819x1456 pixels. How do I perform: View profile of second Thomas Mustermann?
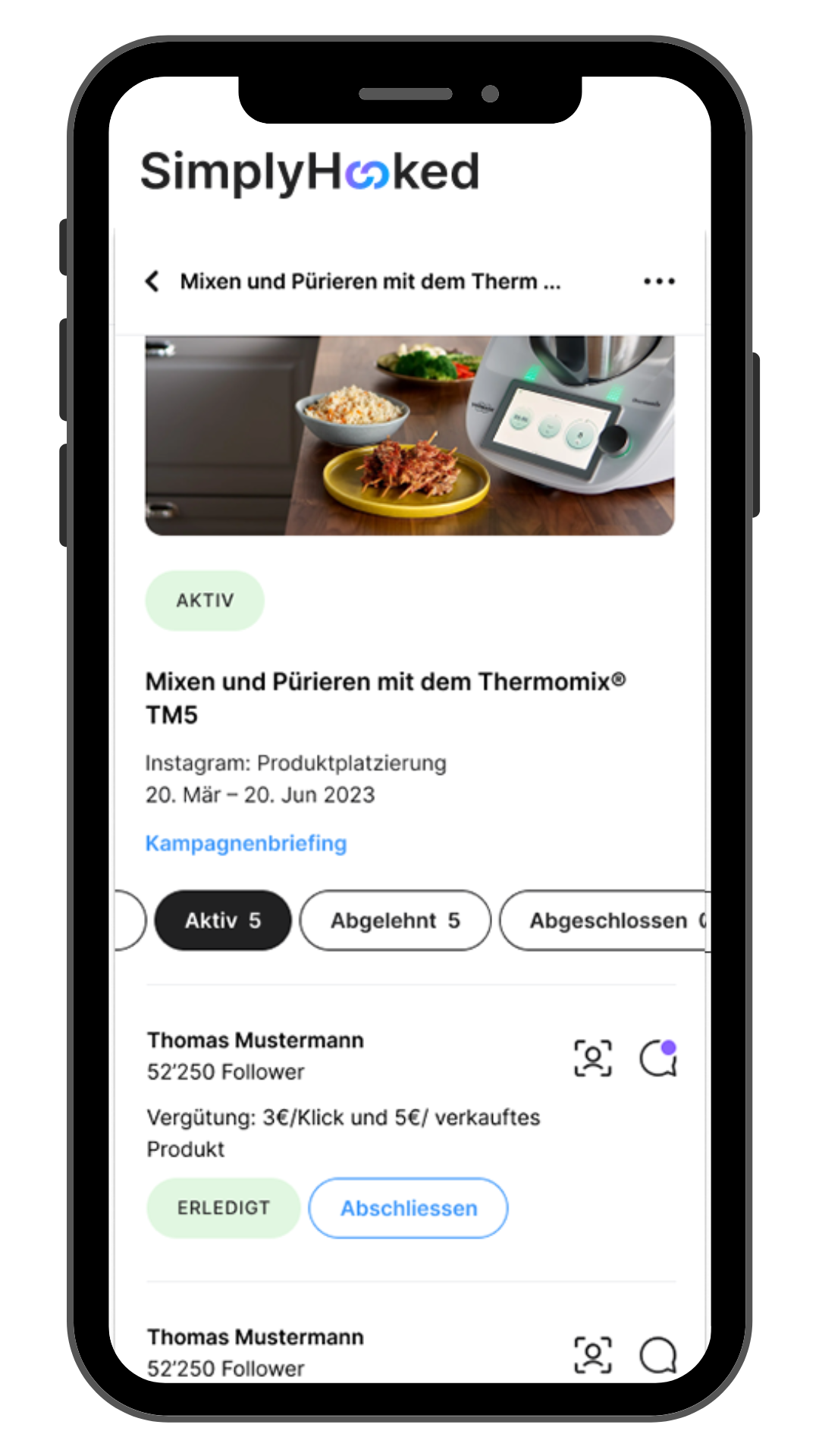click(x=592, y=1354)
